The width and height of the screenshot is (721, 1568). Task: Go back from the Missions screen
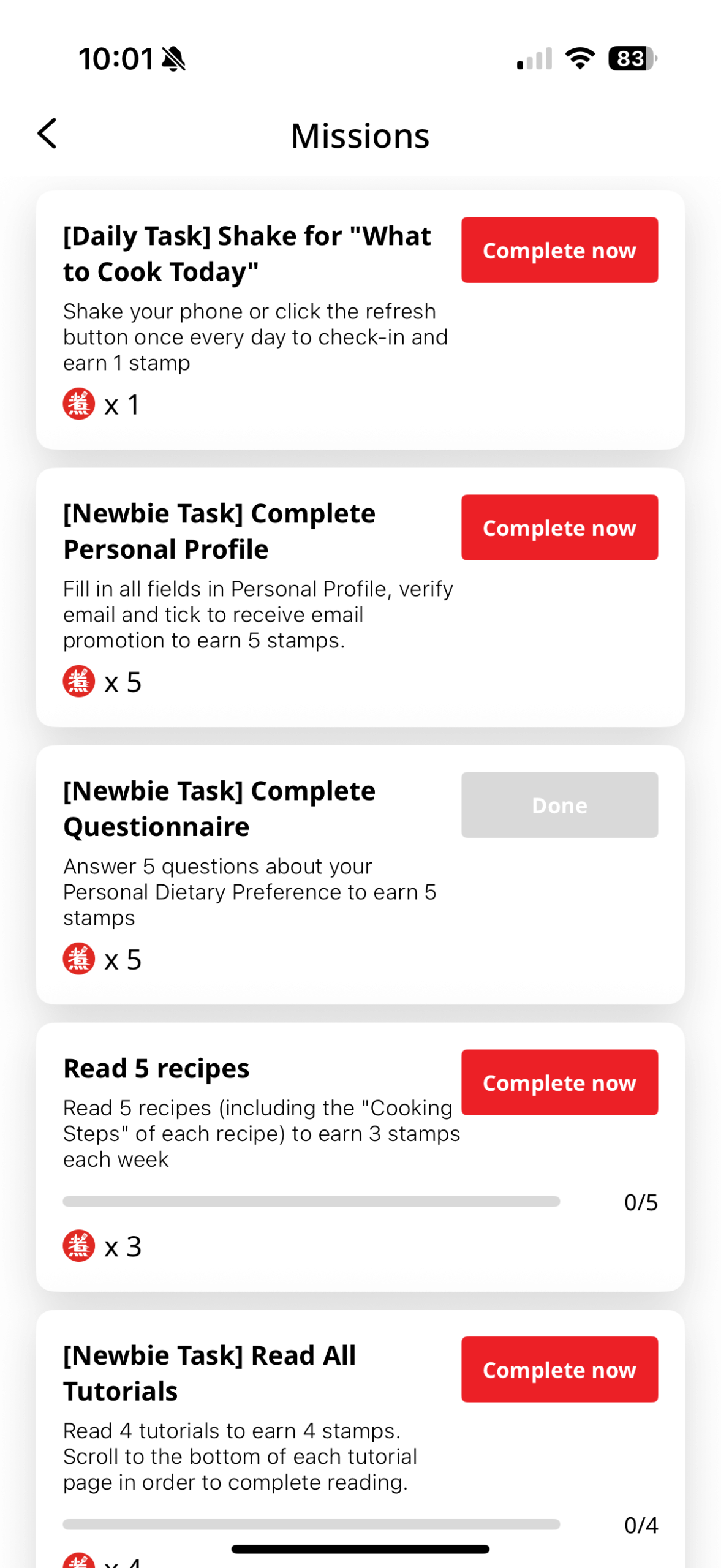pos(47,134)
